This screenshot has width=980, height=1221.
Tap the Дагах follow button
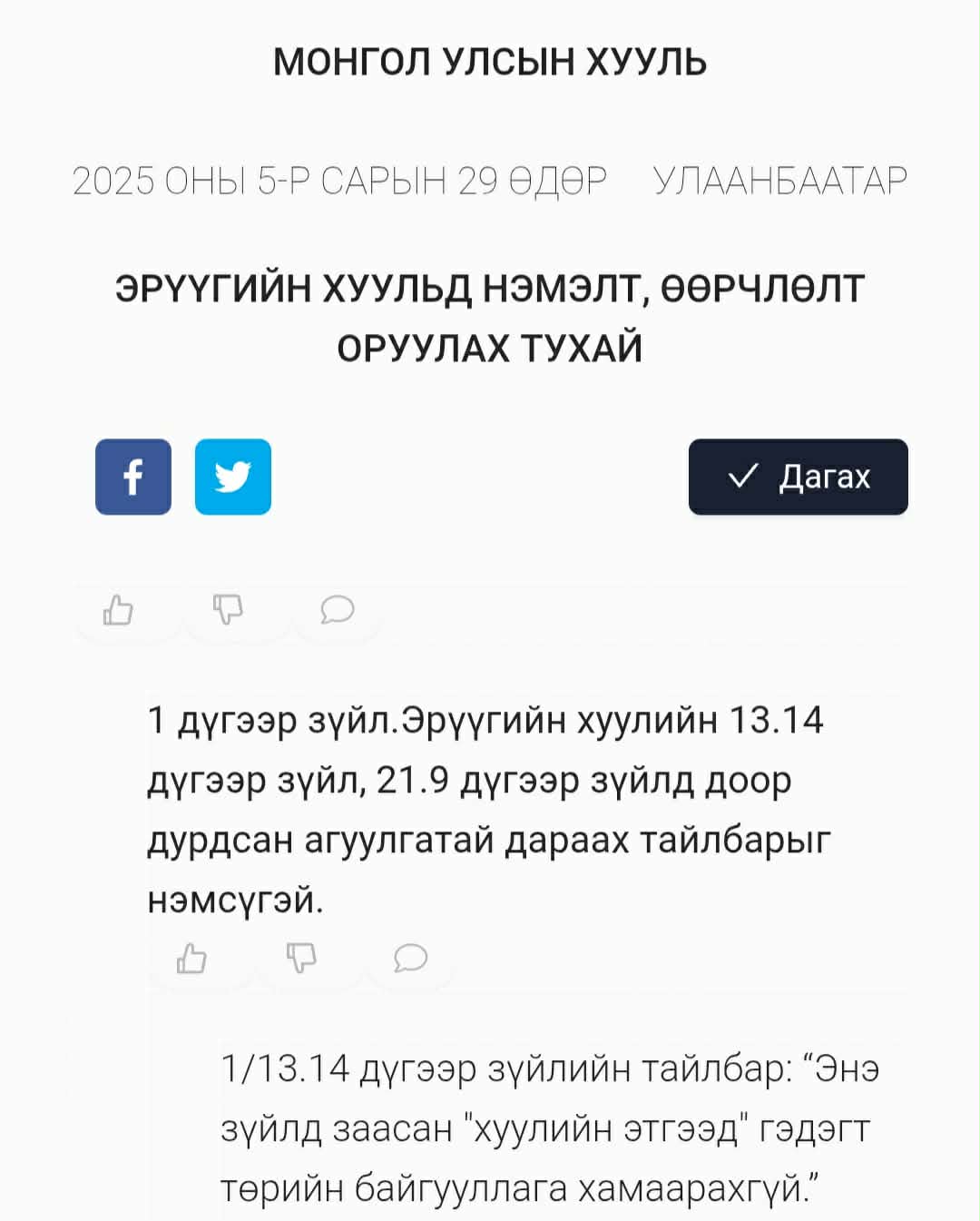[798, 477]
